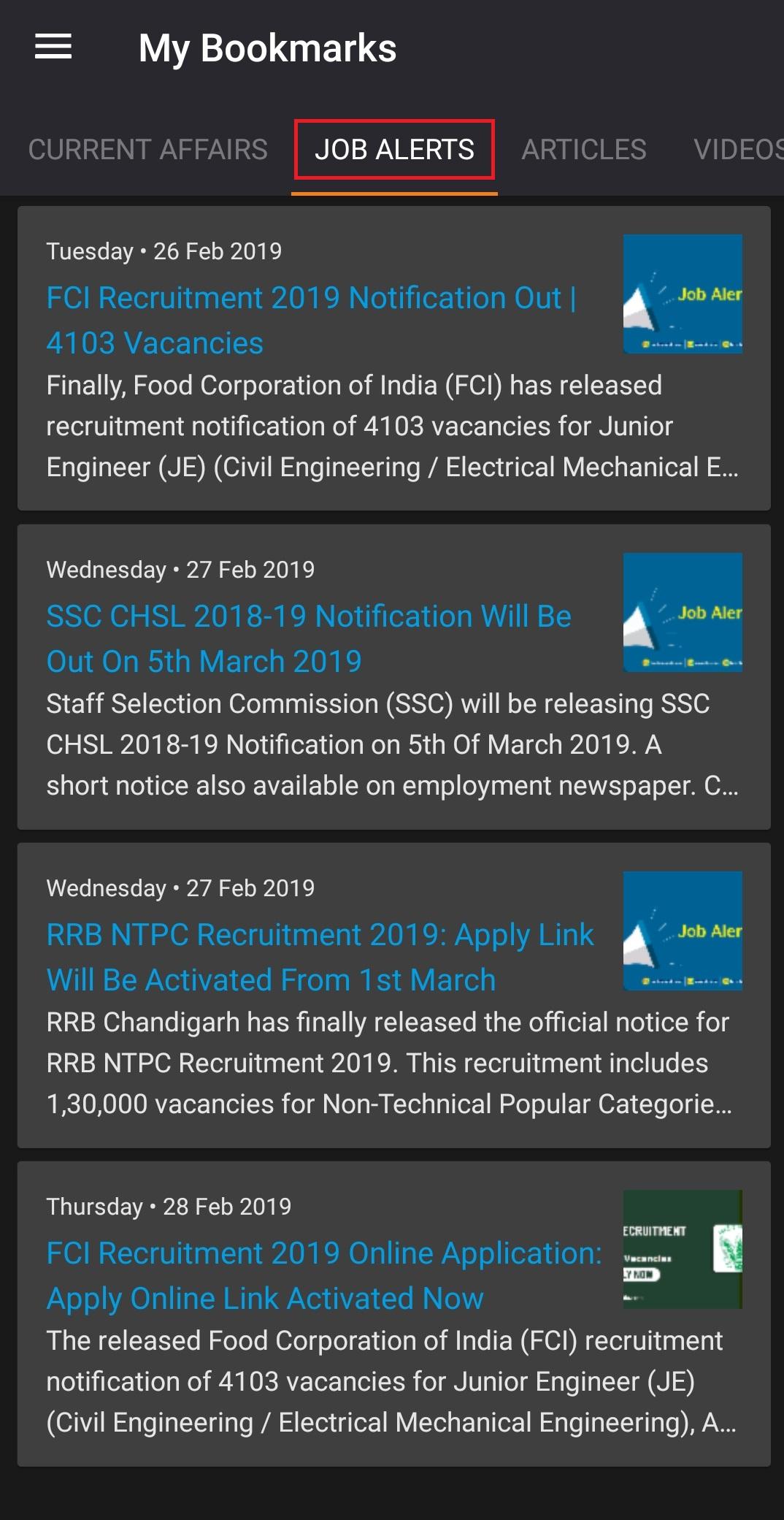Switch to the Current Affairs tab
The width and height of the screenshot is (784, 1520).
click(x=148, y=150)
